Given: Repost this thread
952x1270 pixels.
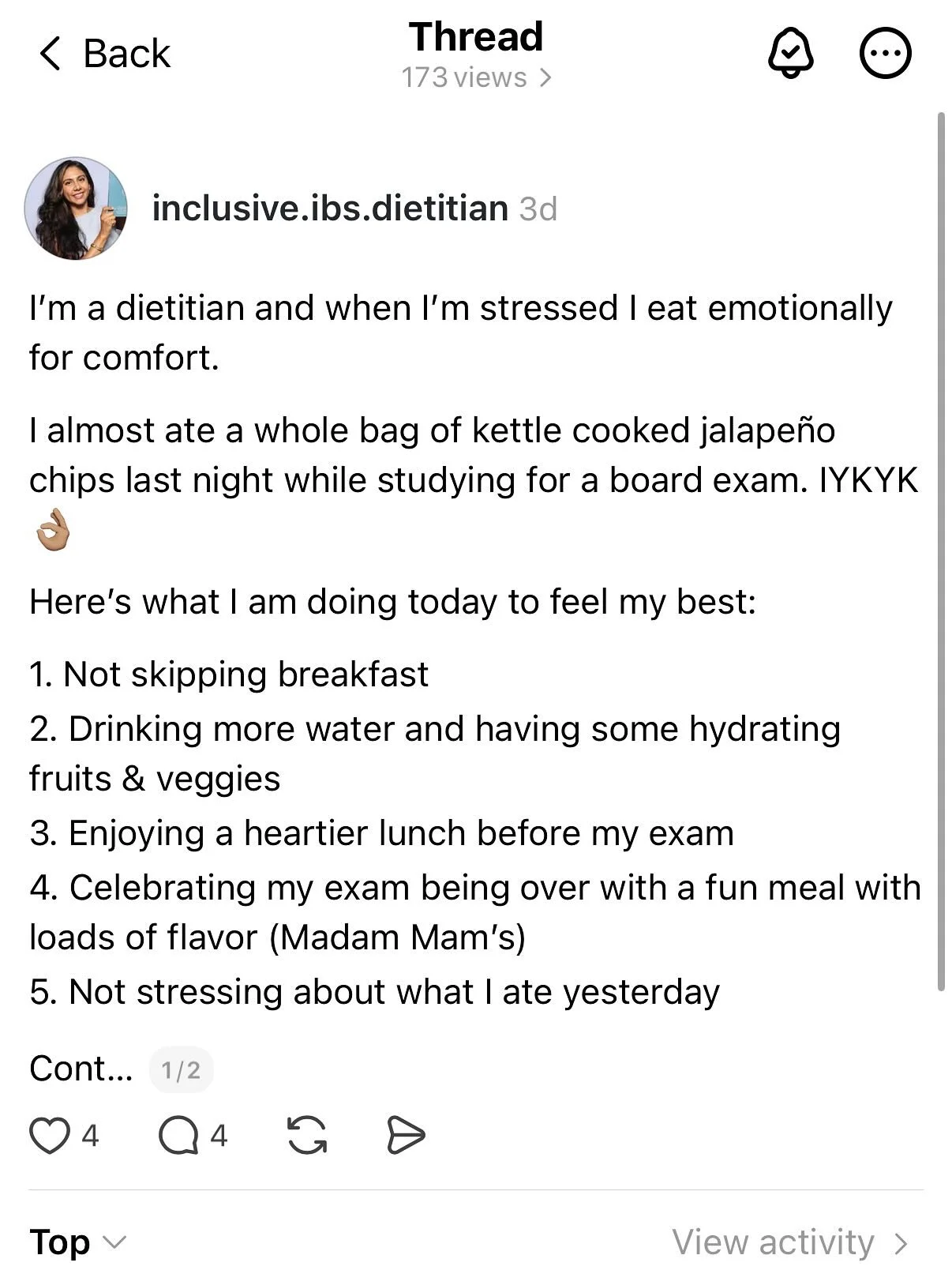Looking at the screenshot, I should (x=307, y=1136).
